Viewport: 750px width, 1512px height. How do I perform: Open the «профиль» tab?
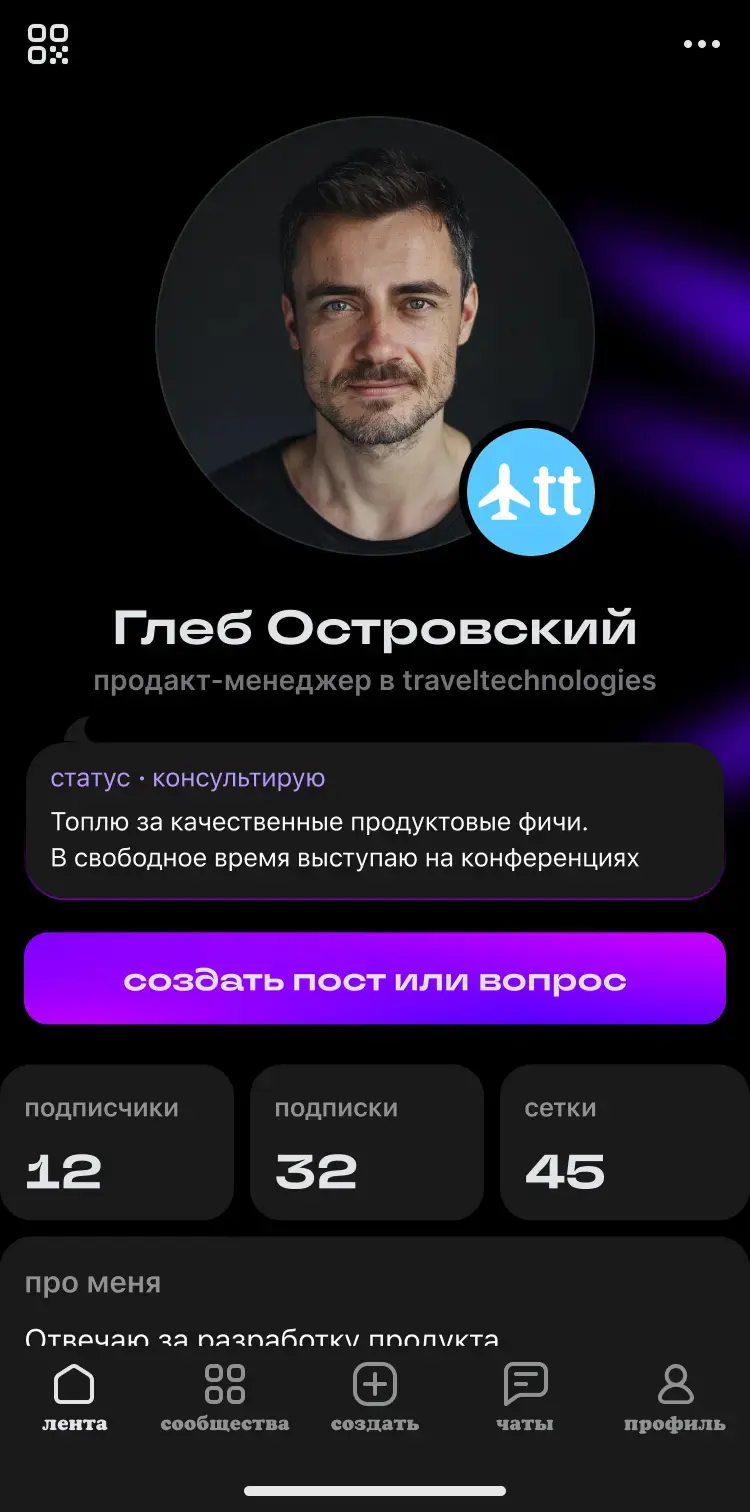[675, 1398]
